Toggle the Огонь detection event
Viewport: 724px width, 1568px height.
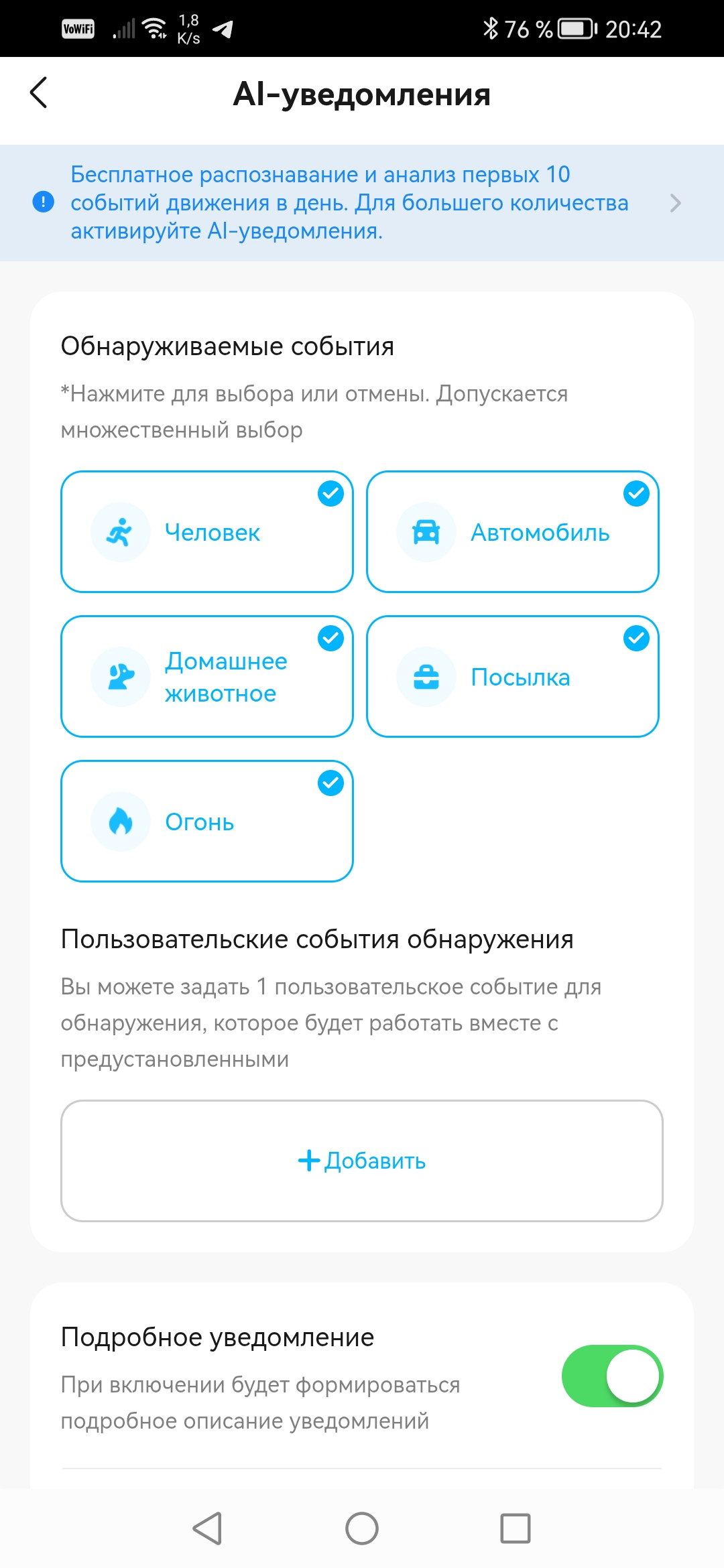pyautogui.click(x=207, y=822)
